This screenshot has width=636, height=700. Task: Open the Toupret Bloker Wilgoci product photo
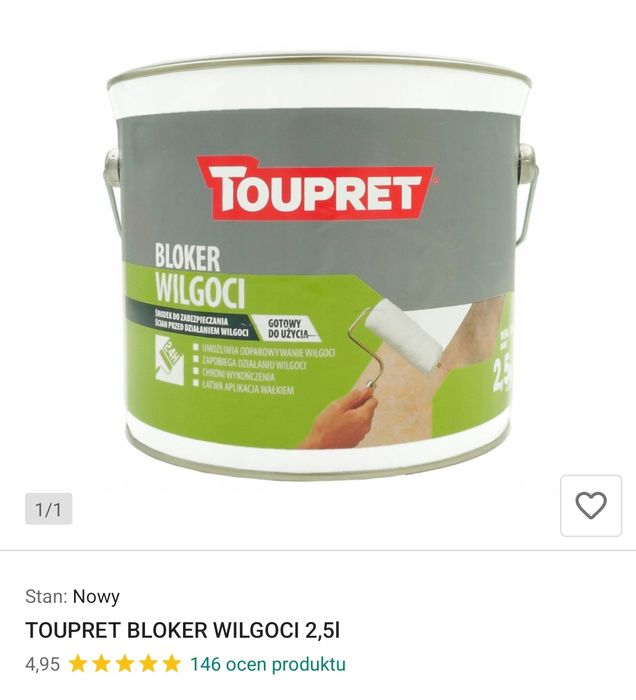[318, 270]
